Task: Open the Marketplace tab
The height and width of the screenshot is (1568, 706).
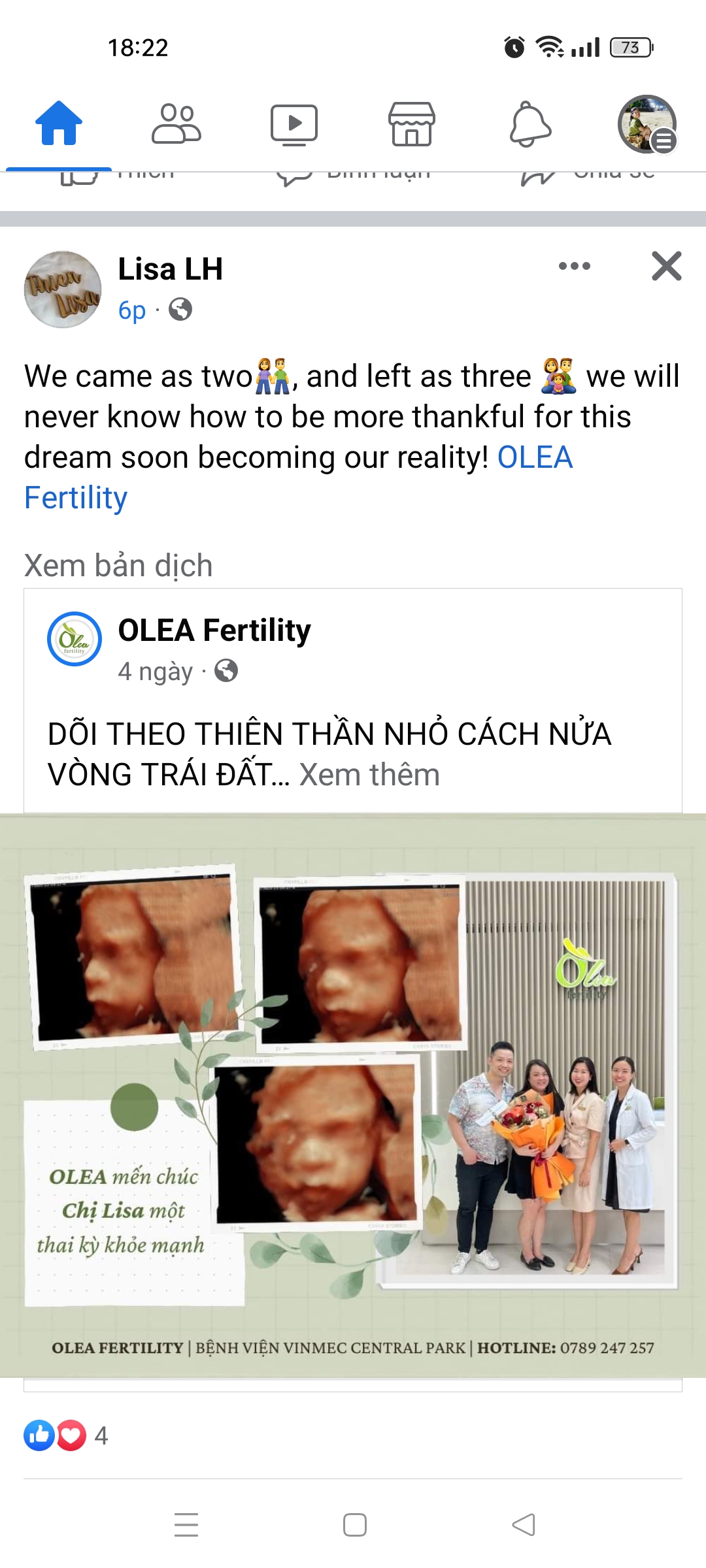Action: 411,123
